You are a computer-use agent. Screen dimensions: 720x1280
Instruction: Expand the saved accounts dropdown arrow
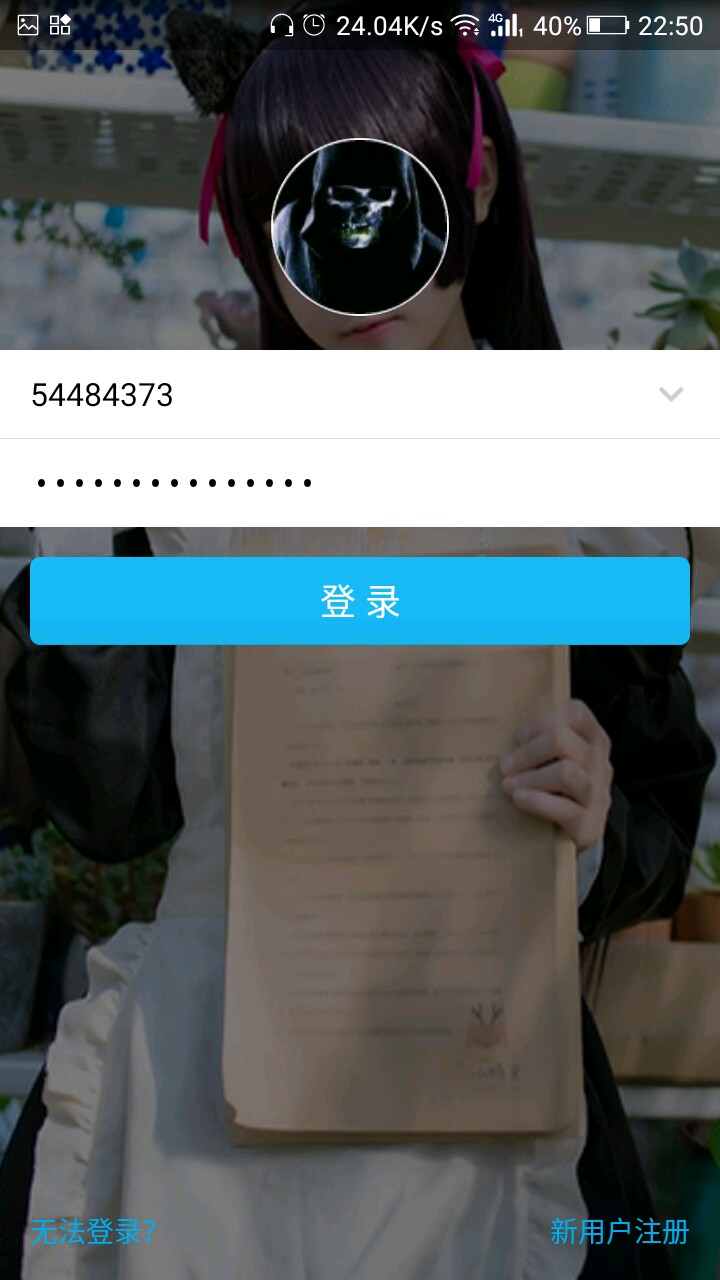(x=671, y=394)
